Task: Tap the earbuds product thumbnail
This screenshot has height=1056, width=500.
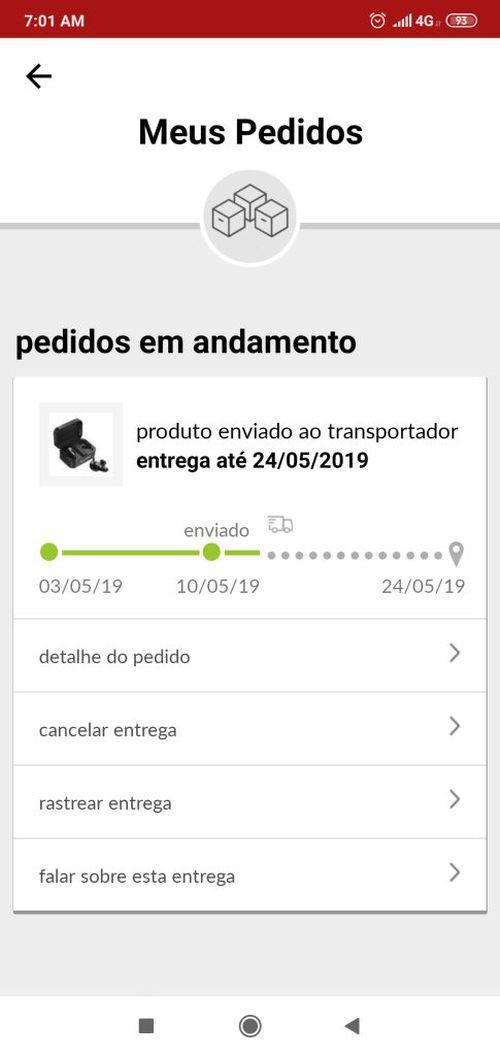Action: coord(81,444)
